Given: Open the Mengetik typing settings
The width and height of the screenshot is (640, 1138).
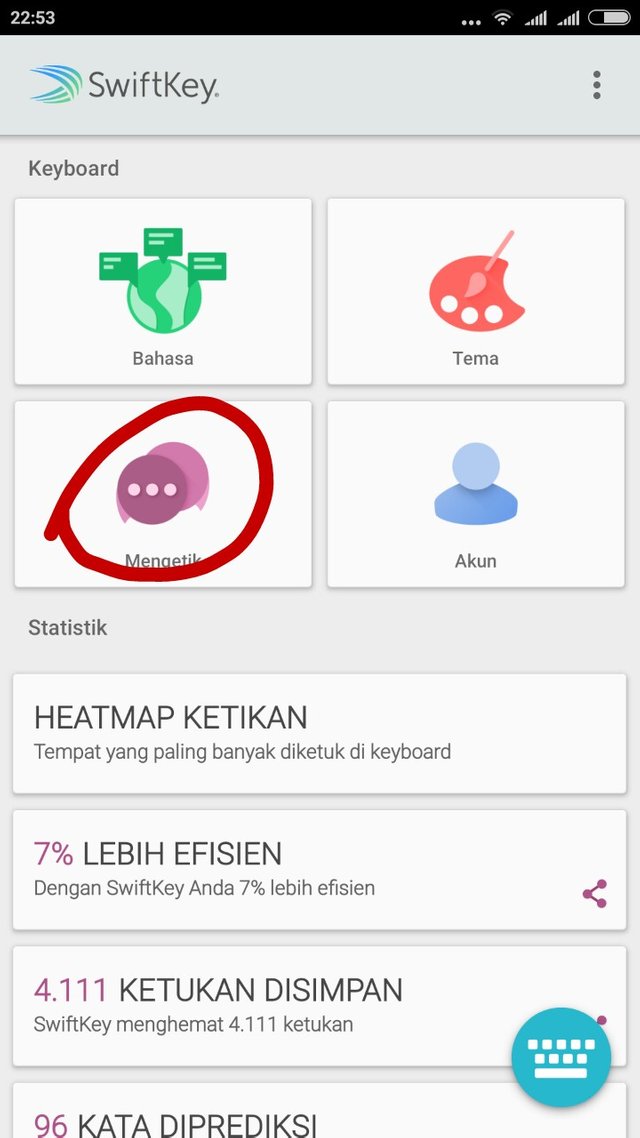Looking at the screenshot, I should pyautogui.click(x=163, y=494).
